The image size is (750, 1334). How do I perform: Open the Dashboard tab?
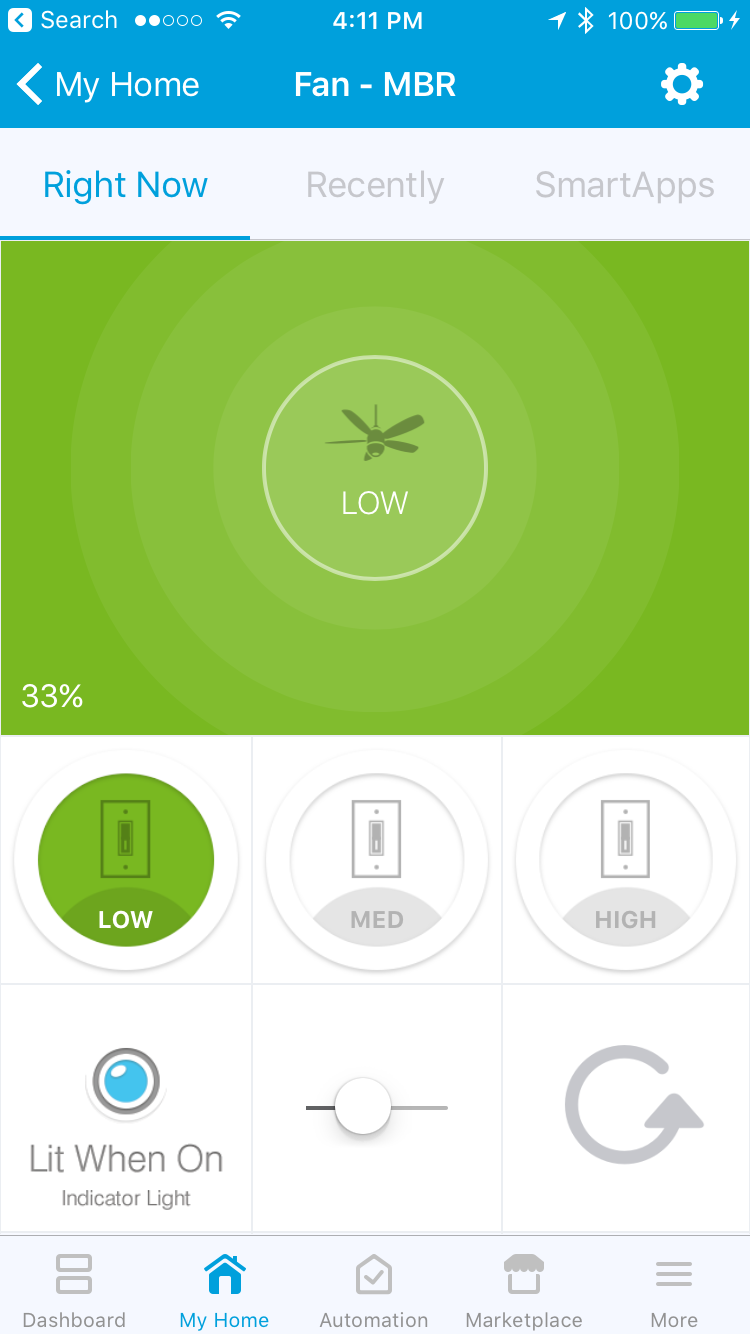tap(74, 1291)
